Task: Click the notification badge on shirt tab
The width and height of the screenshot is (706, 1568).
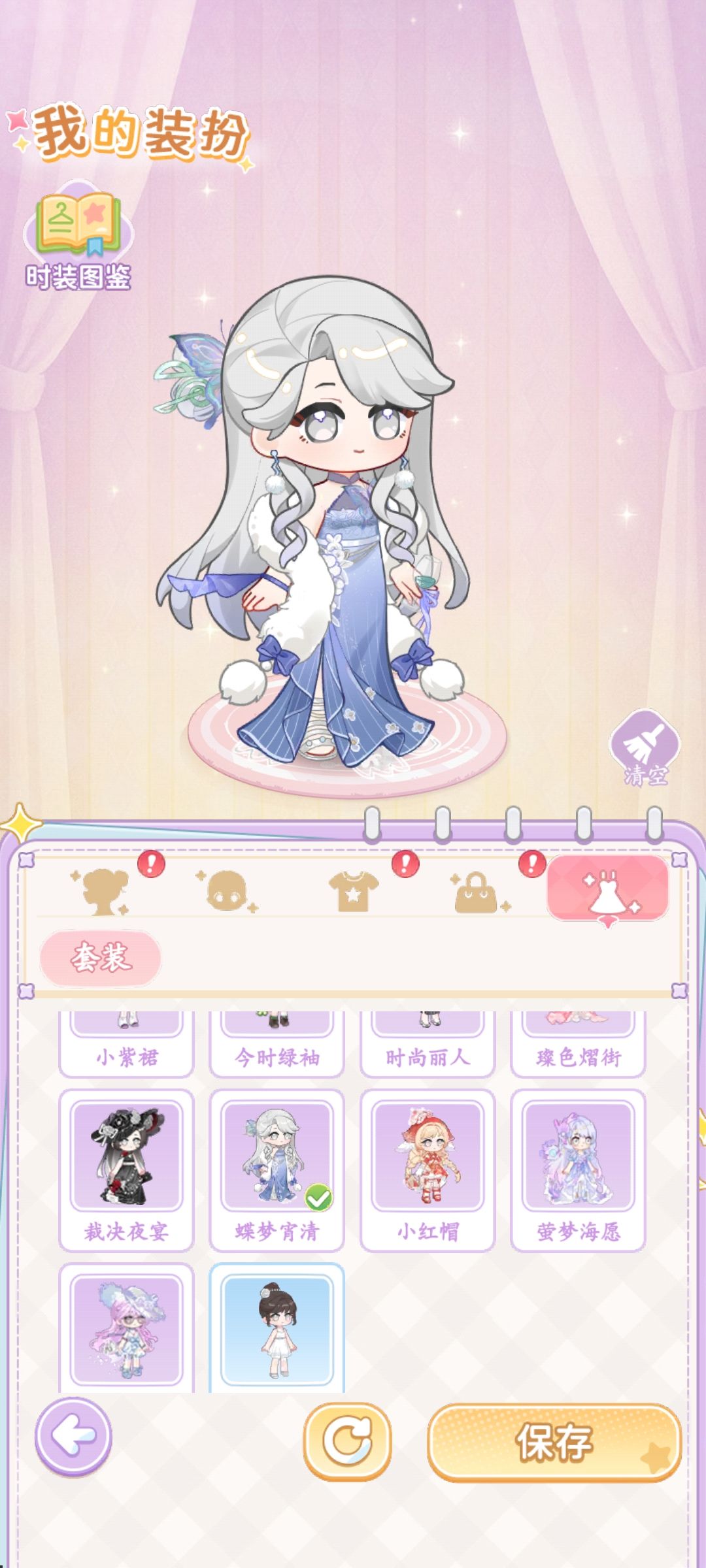Action: [405, 864]
